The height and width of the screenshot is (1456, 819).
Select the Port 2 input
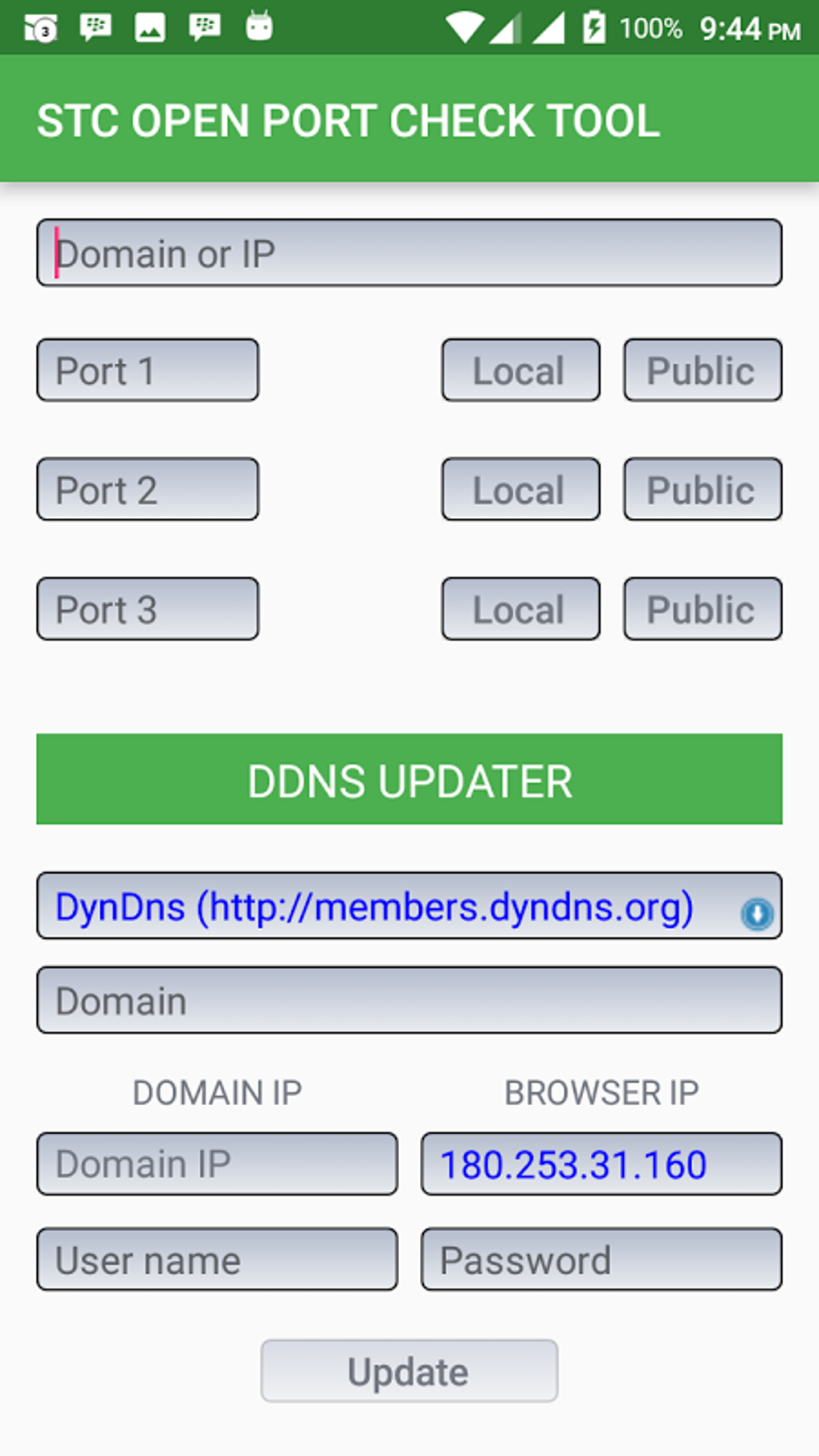148,489
